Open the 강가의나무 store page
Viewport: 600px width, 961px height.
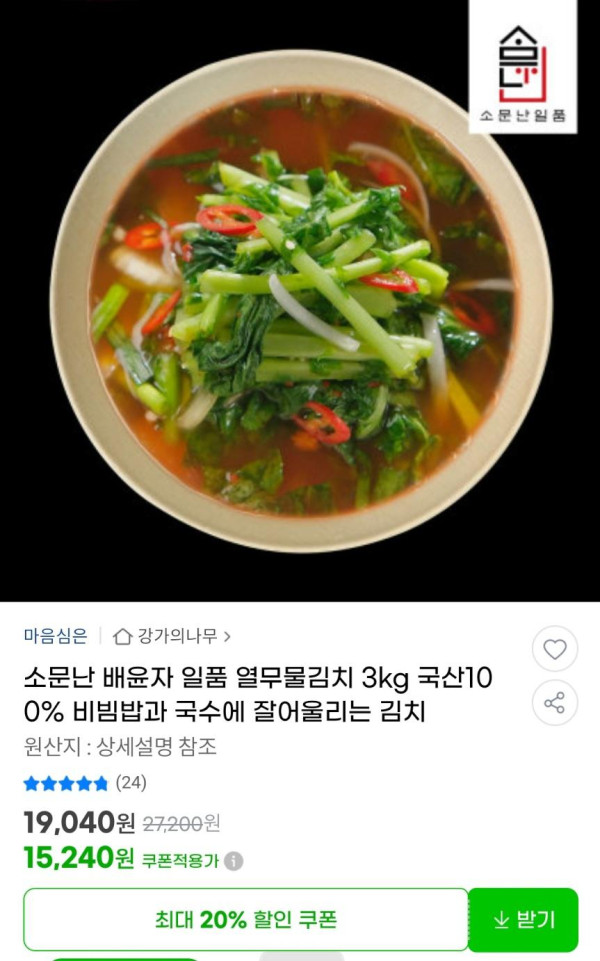pos(172,636)
